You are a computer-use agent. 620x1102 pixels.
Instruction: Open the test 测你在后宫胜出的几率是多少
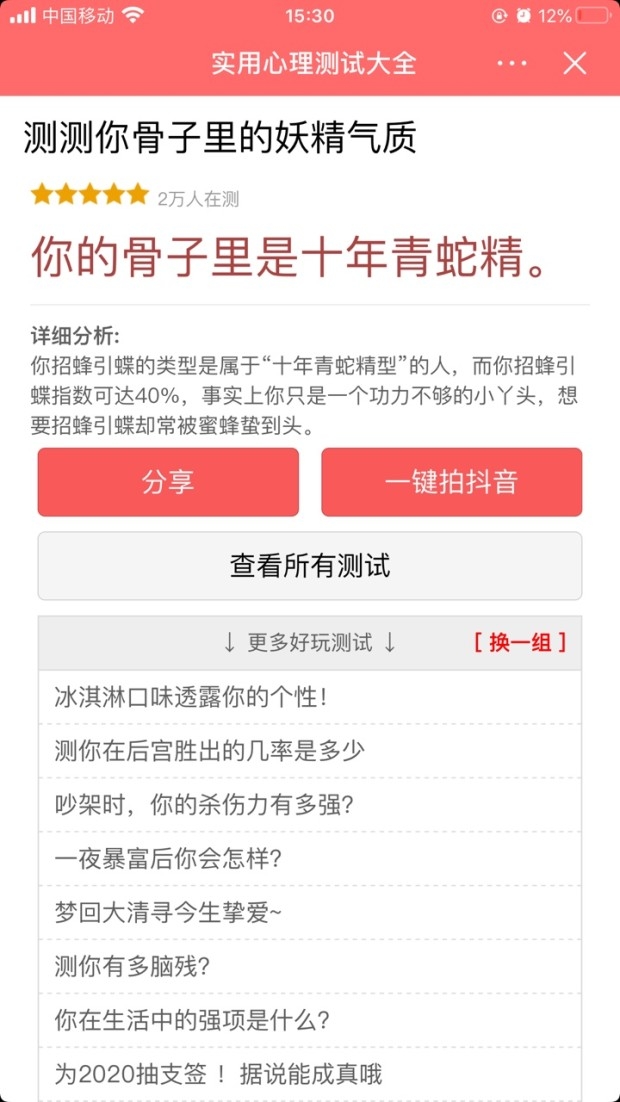(310, 751)
